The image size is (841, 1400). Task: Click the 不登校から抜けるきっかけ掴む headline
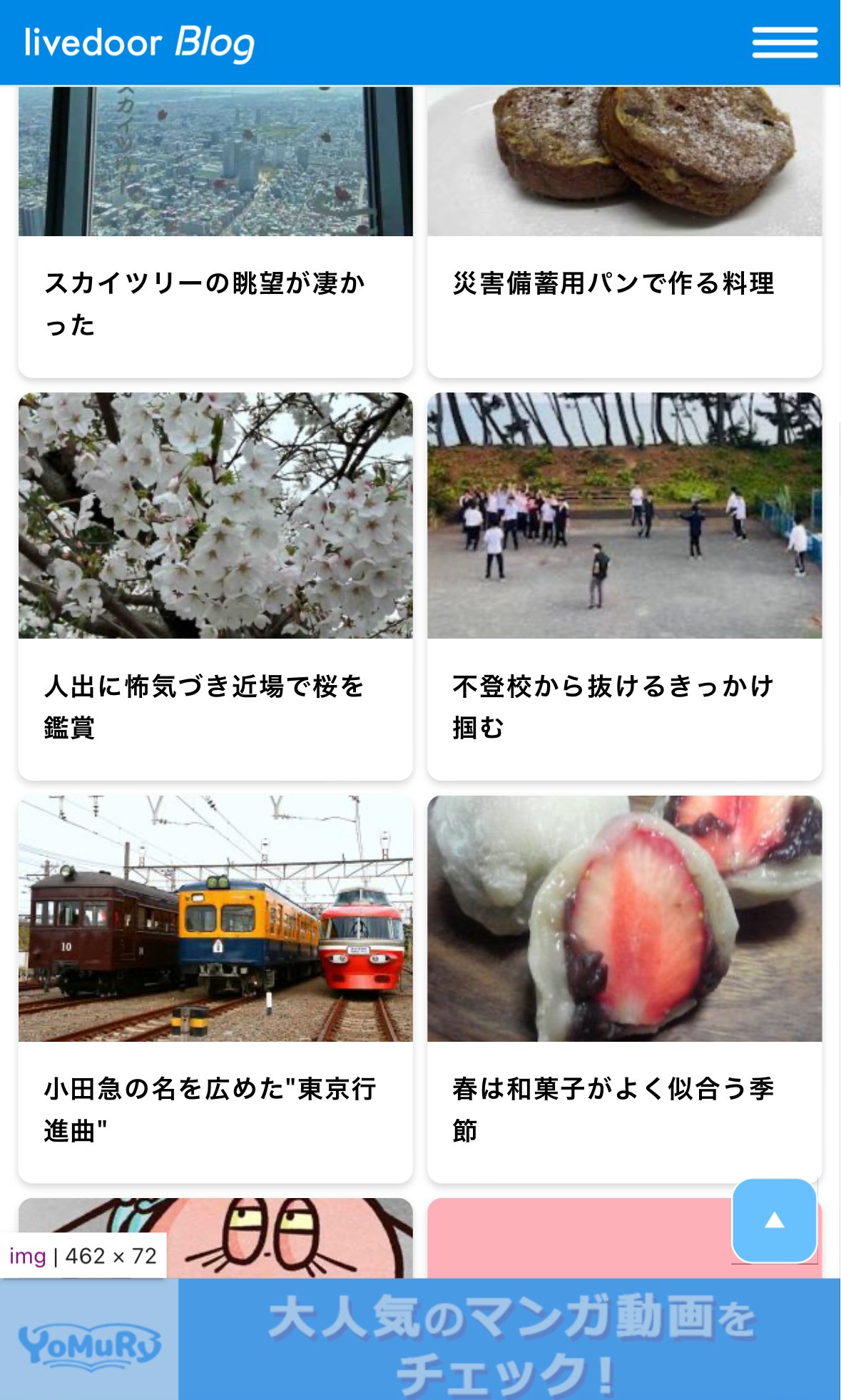[615, 706]
